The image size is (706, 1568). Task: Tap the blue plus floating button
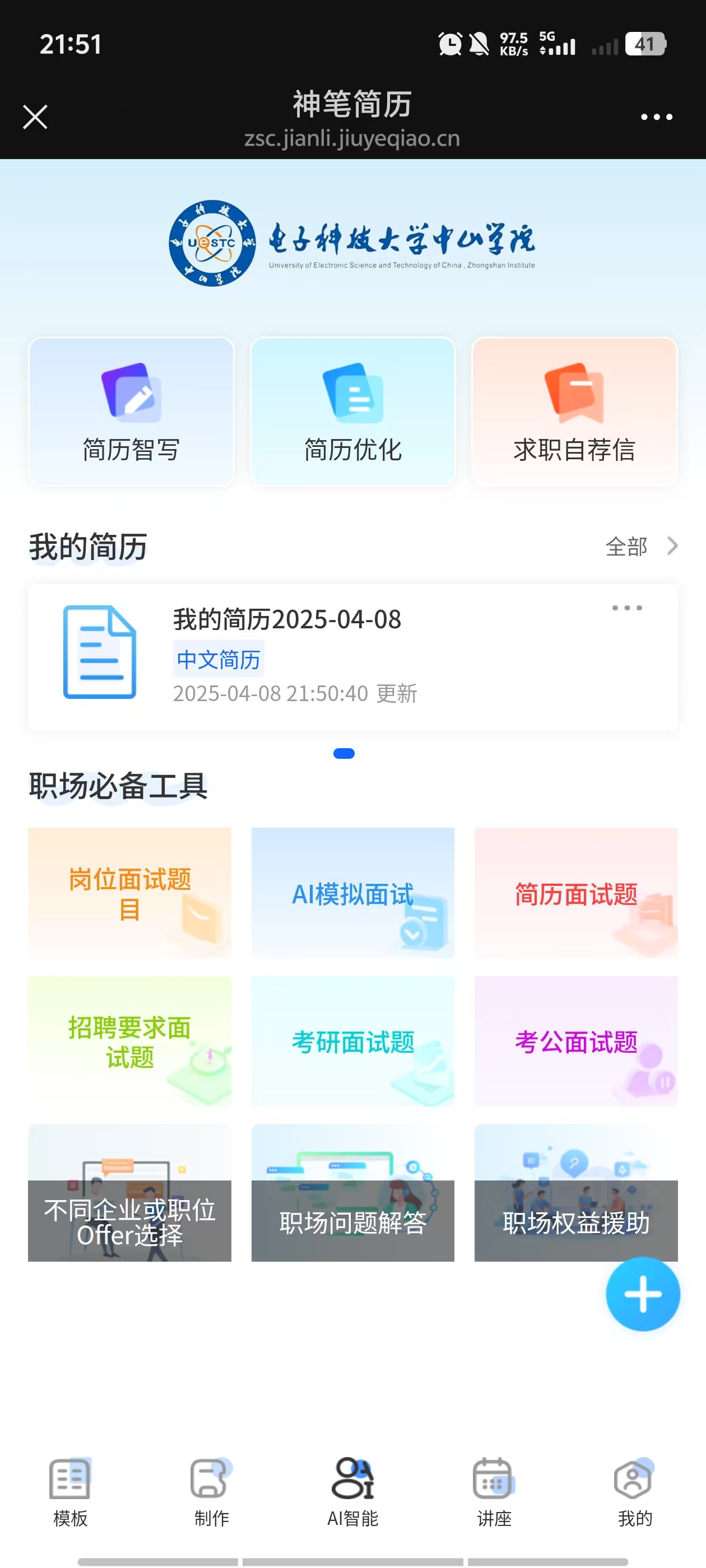click(x=643, y=1294)
